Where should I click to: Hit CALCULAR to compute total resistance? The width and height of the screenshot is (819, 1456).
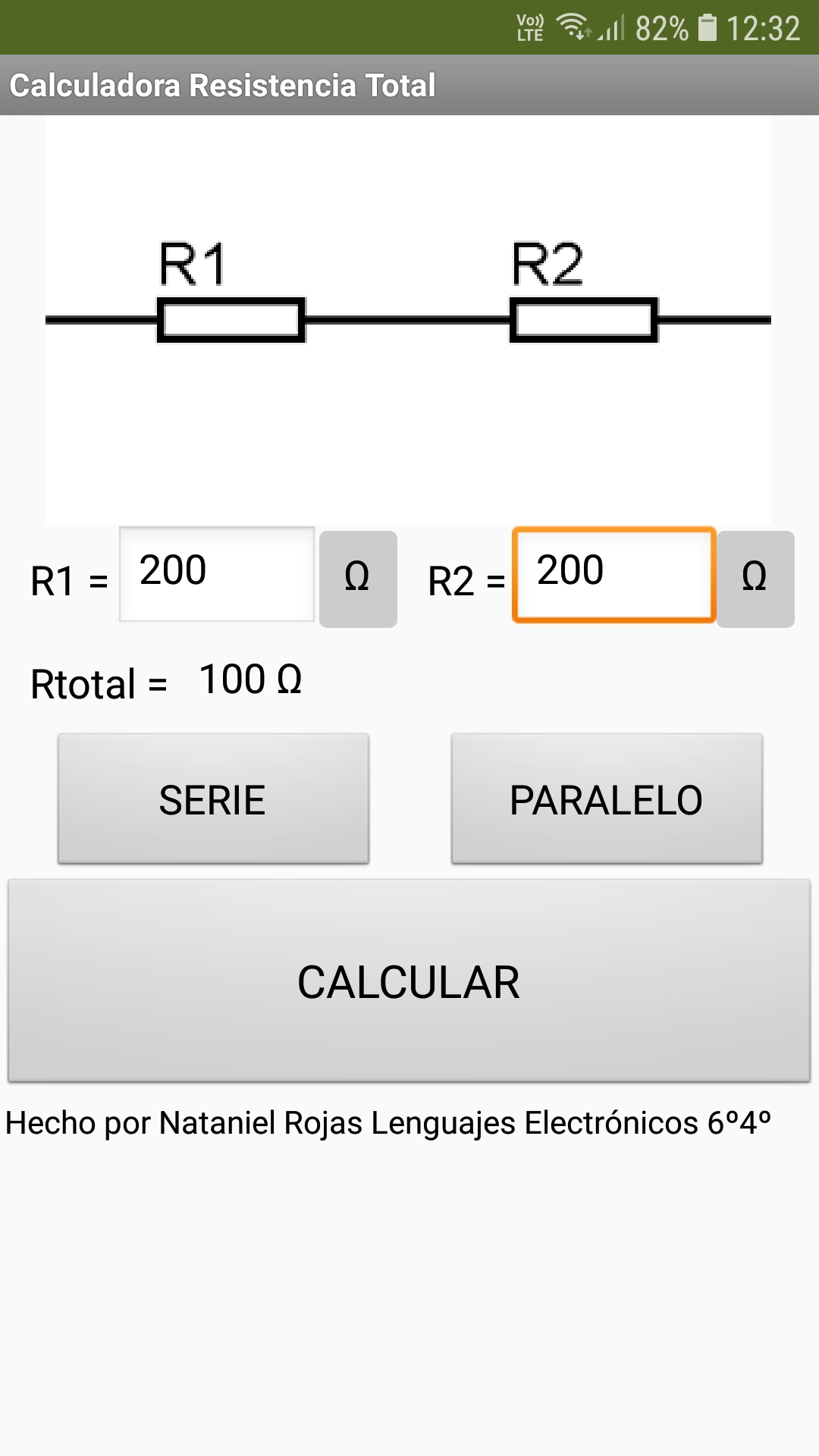pos(409,981)
